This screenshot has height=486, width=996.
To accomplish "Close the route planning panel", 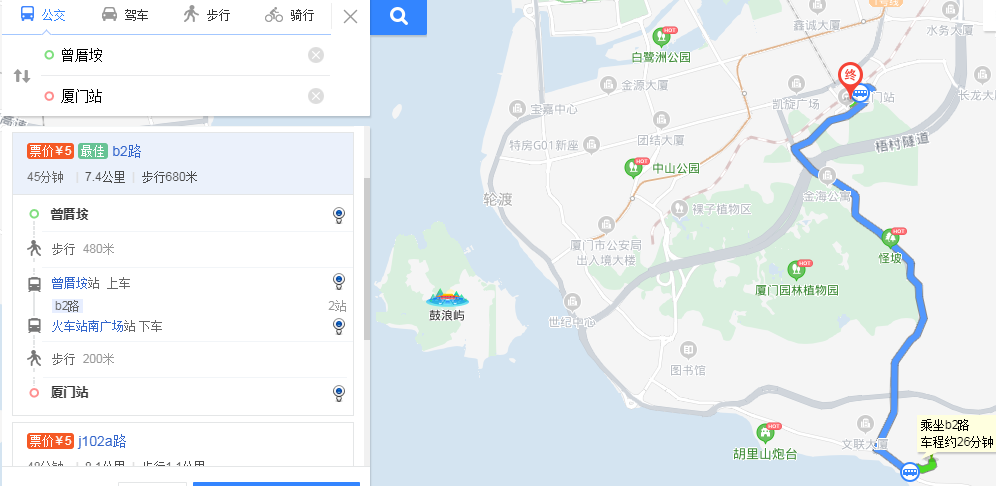I will (x=350, y=16).
